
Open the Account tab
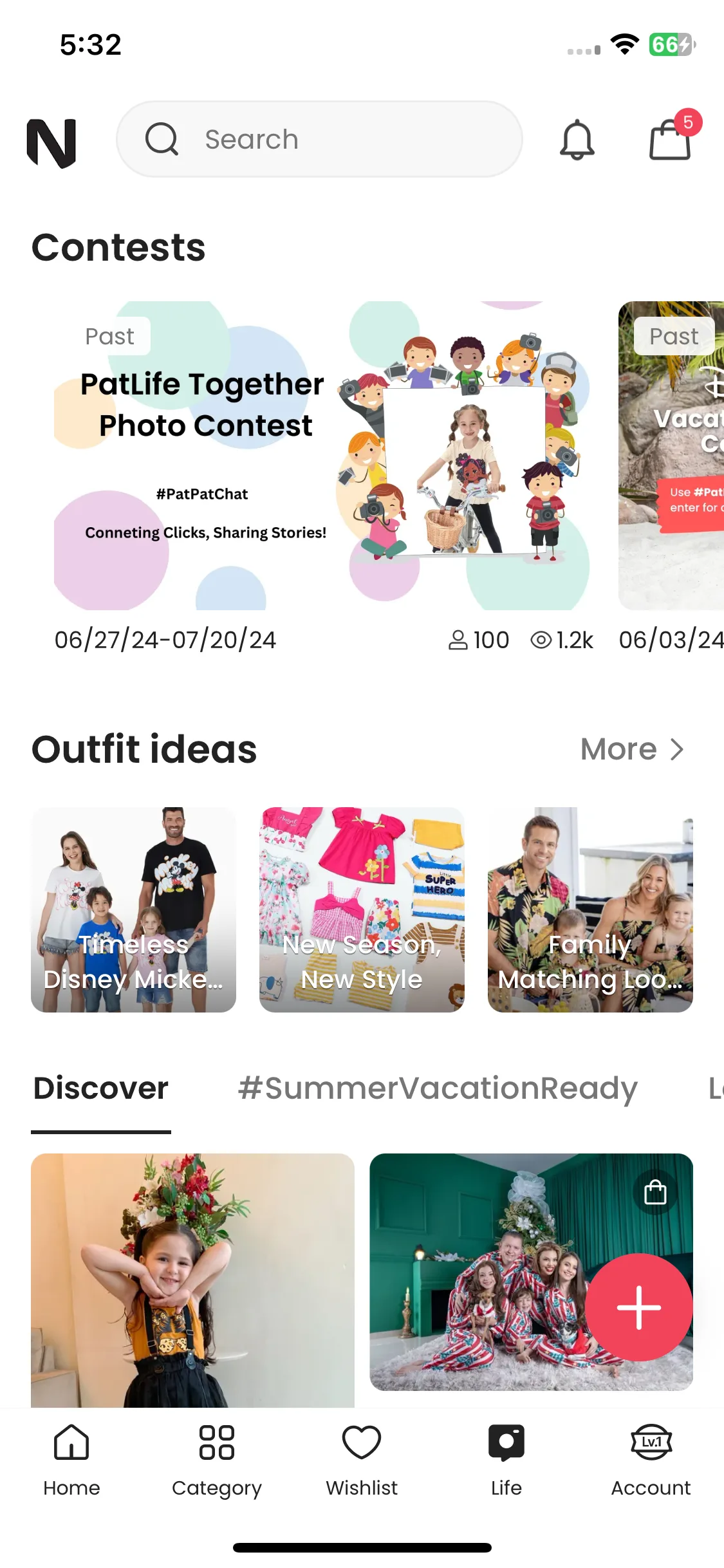651,1459
